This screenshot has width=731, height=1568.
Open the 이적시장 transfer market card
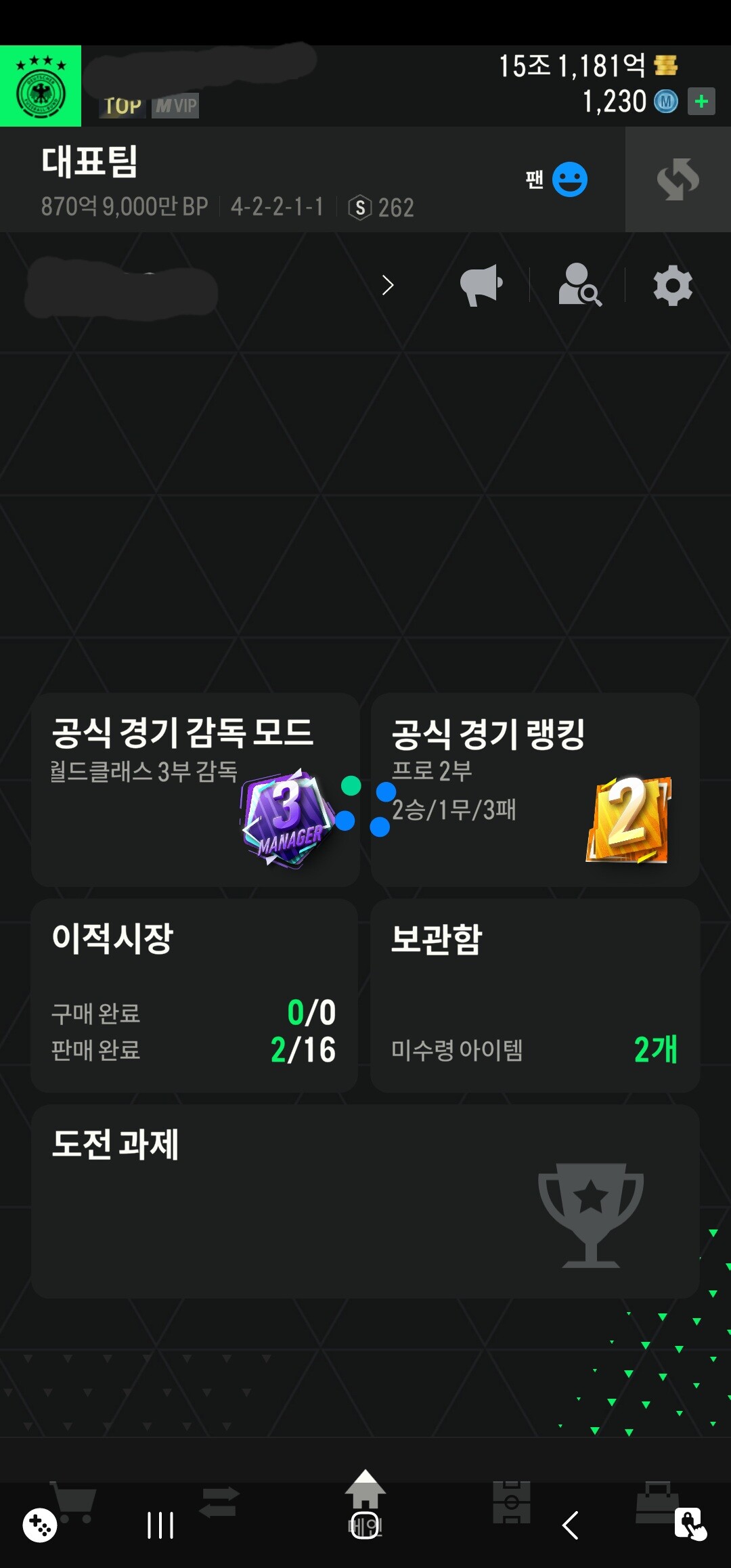click(195, 995)
